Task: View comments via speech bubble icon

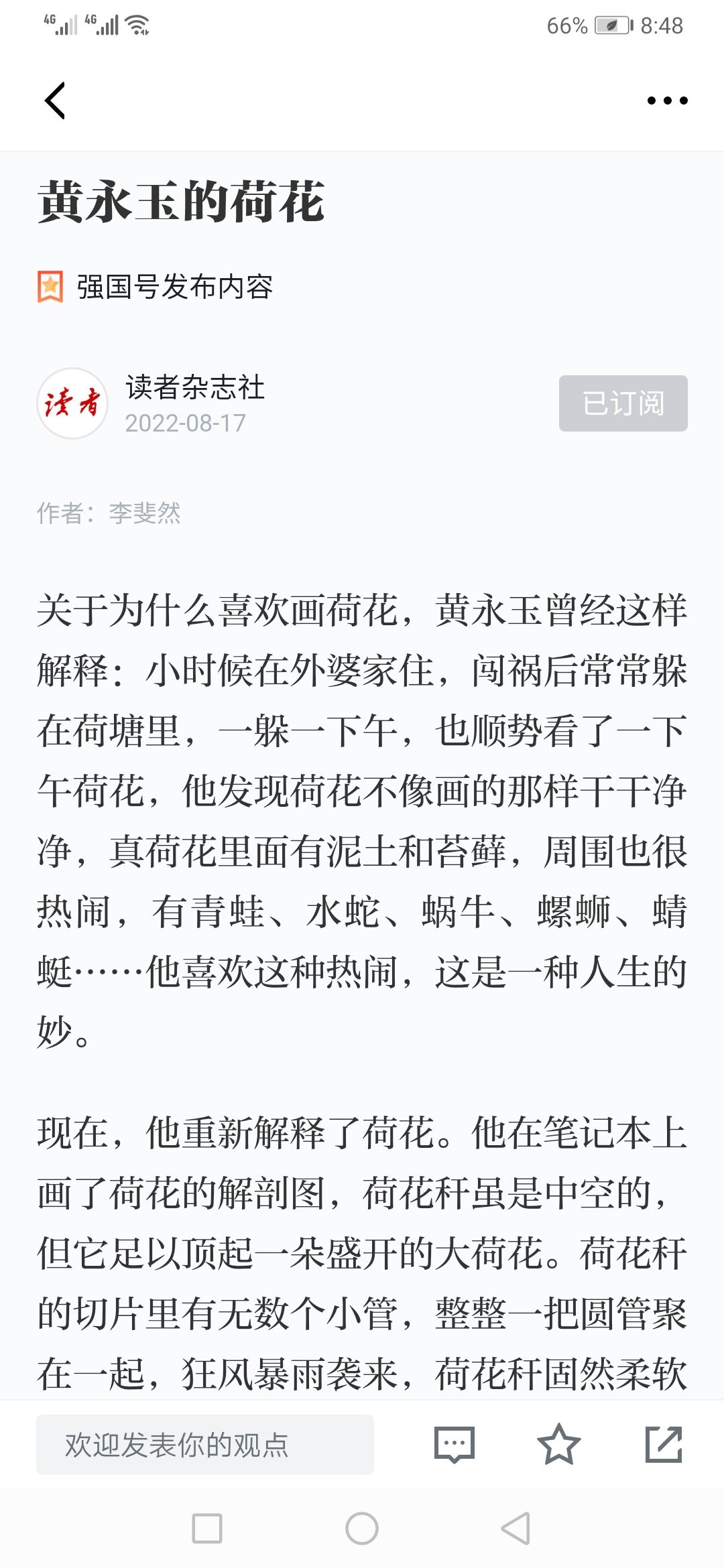Action: point(455,1444)
